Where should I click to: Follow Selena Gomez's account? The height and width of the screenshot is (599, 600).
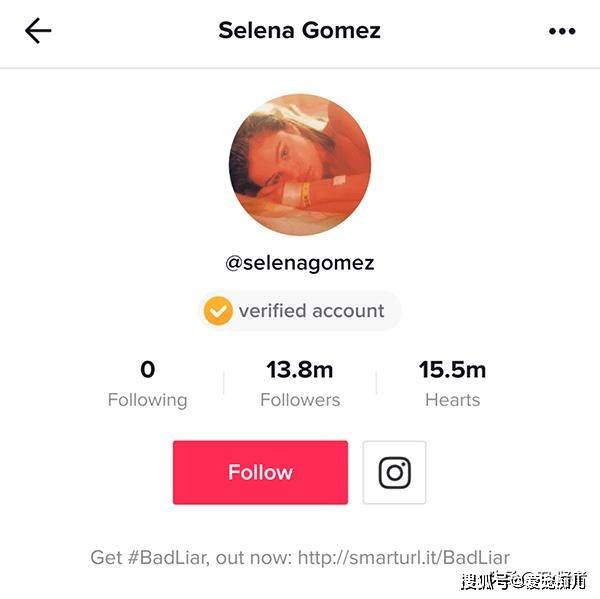coord(260,472)
